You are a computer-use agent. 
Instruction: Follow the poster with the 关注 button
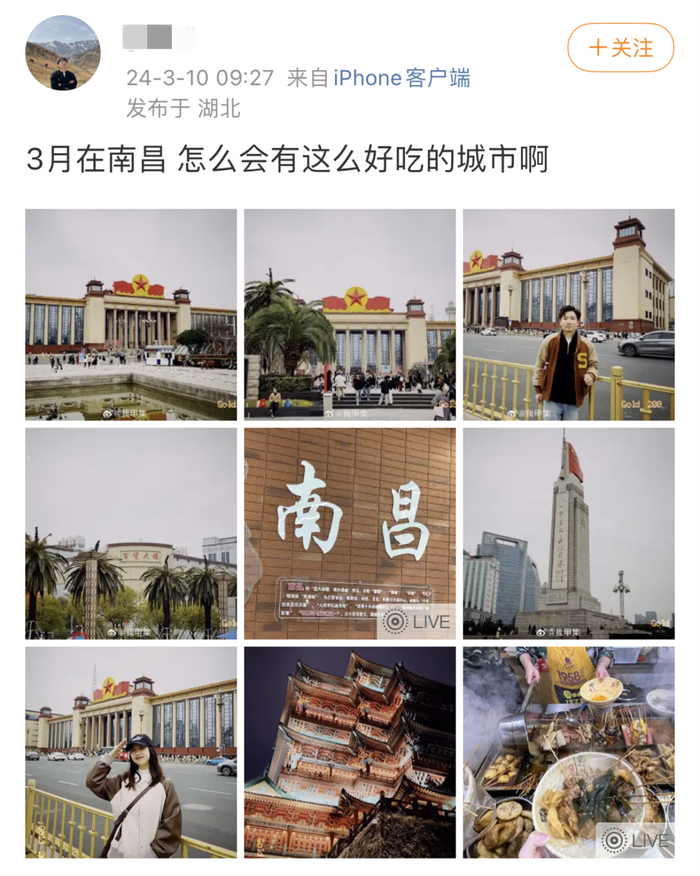tap(620, 47)
